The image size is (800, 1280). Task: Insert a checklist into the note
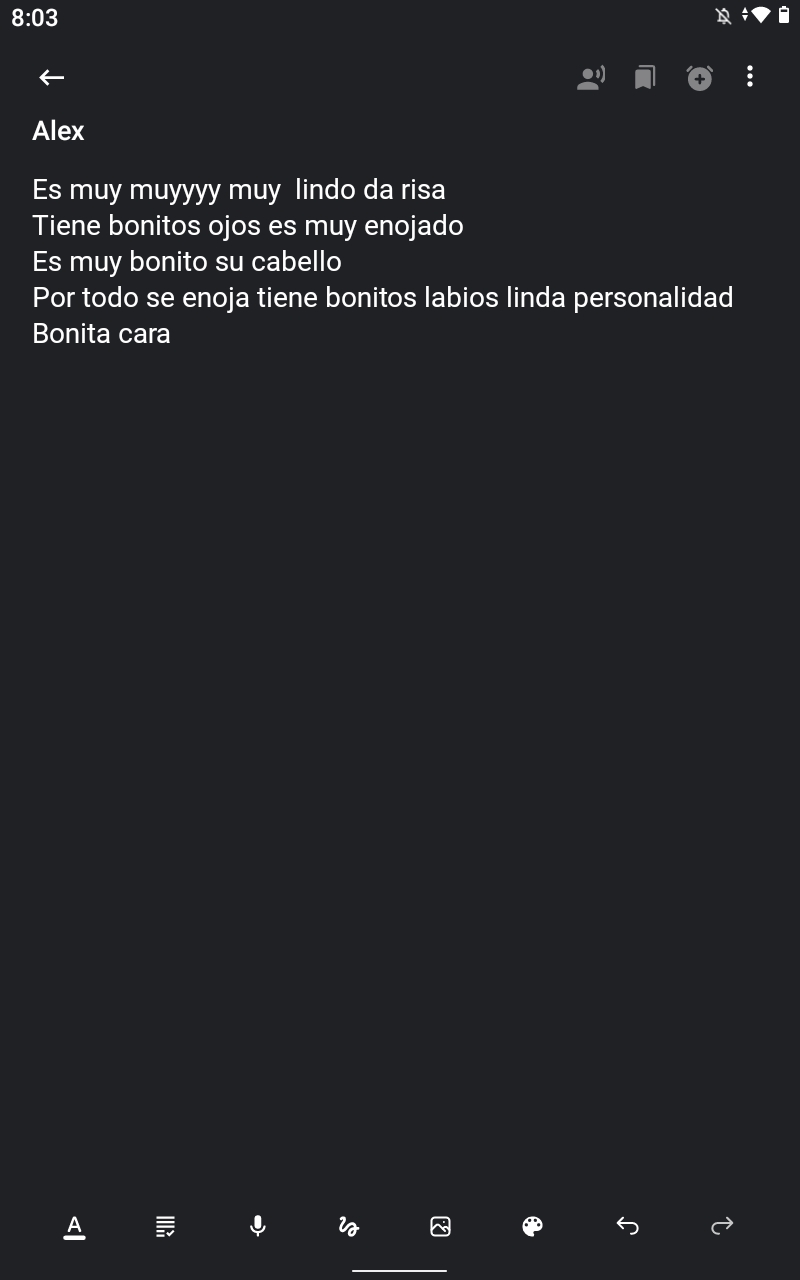click(166, 1226)
